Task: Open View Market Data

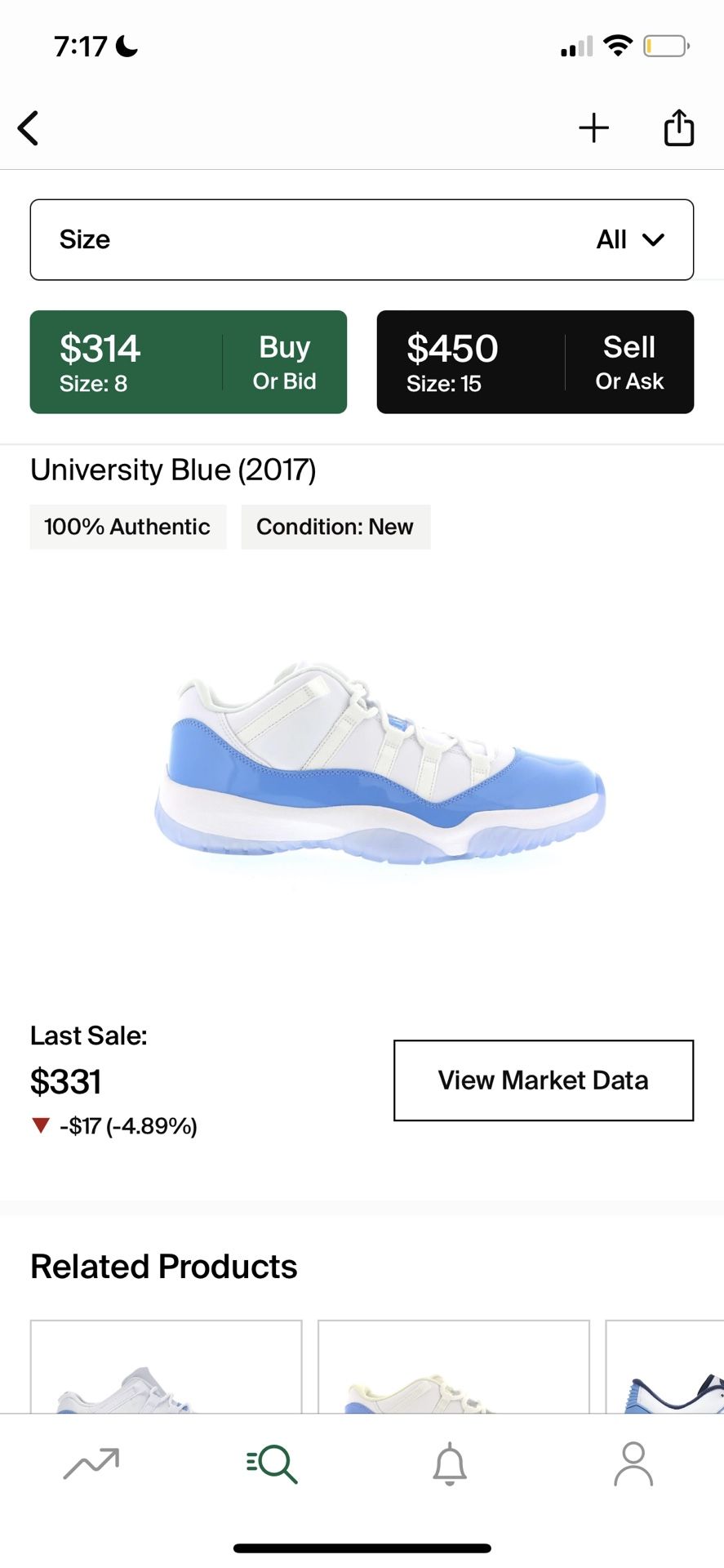Action: [543, 1080]
